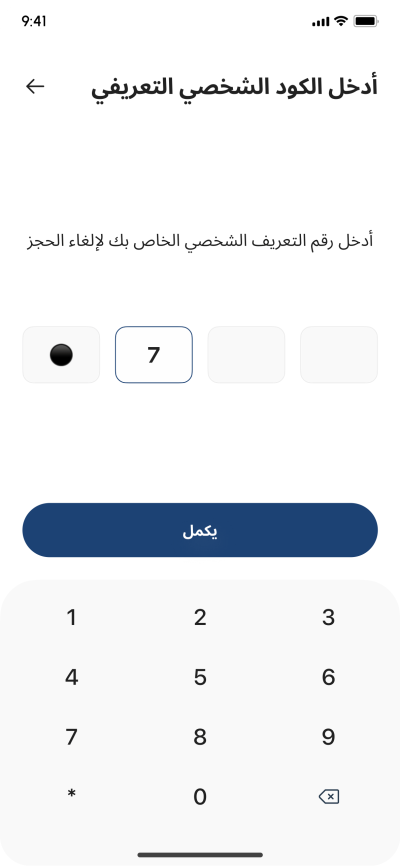Enter digit 6 on the keypad

(328, 677)
